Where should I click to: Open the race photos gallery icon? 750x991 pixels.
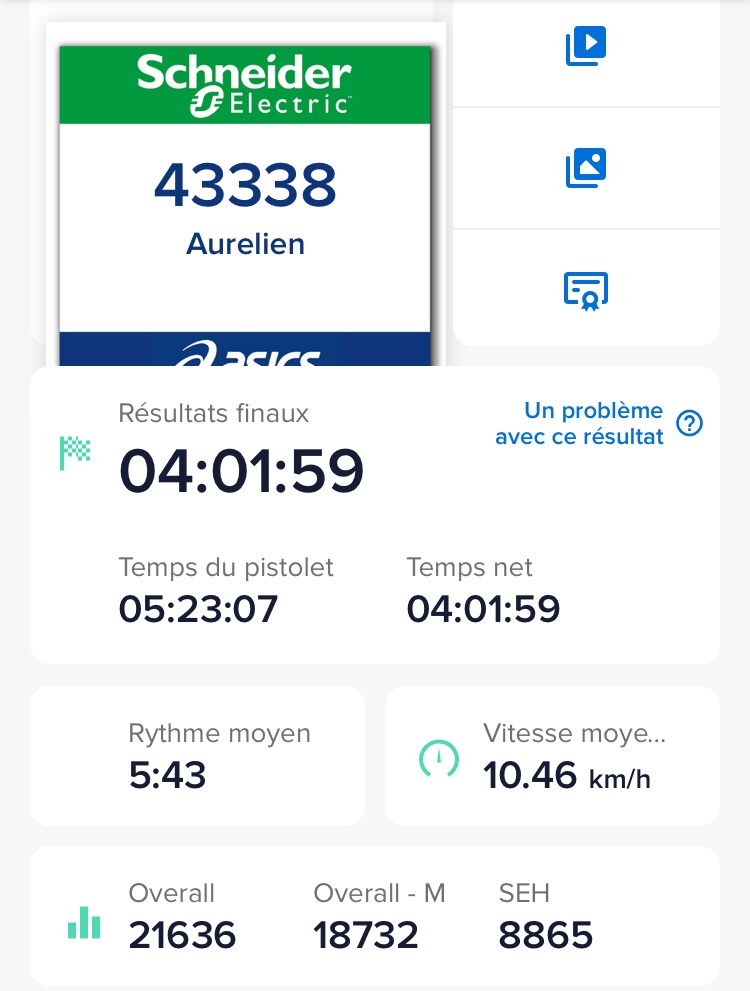pos(586,168)
